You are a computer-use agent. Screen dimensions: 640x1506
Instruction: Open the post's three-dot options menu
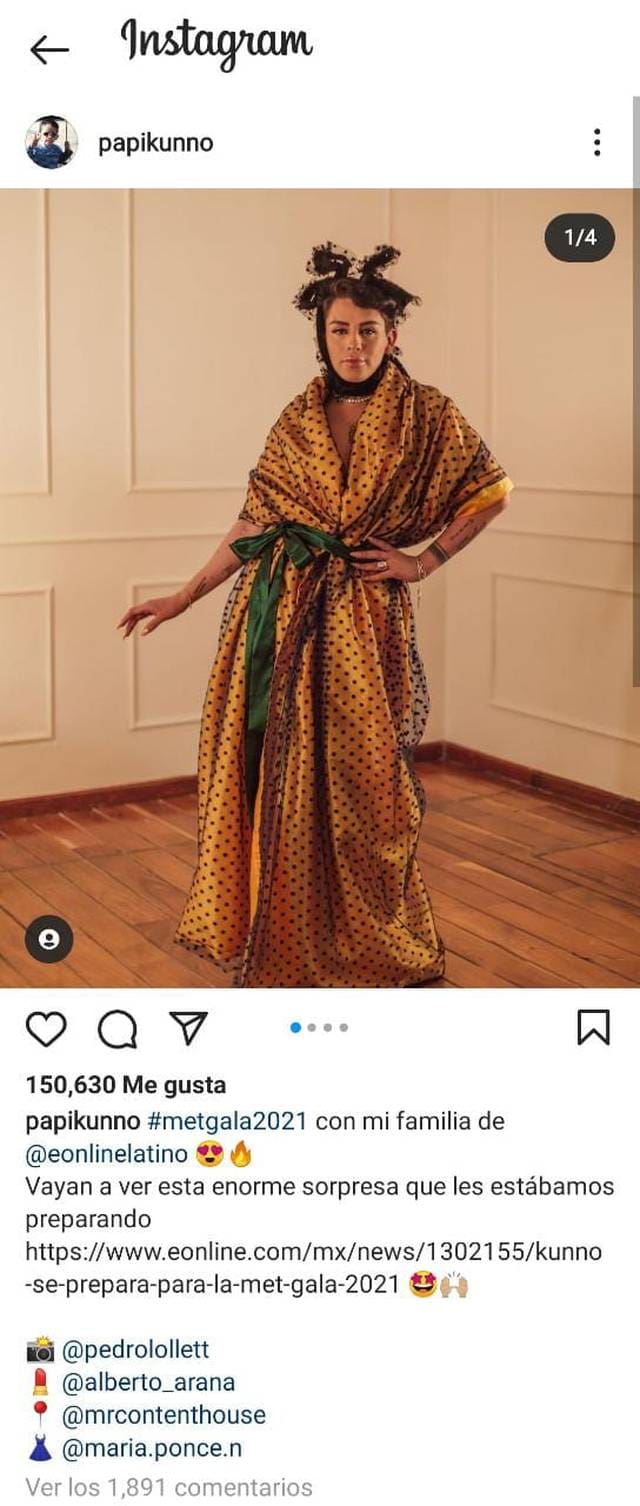(x=596, y=143)
